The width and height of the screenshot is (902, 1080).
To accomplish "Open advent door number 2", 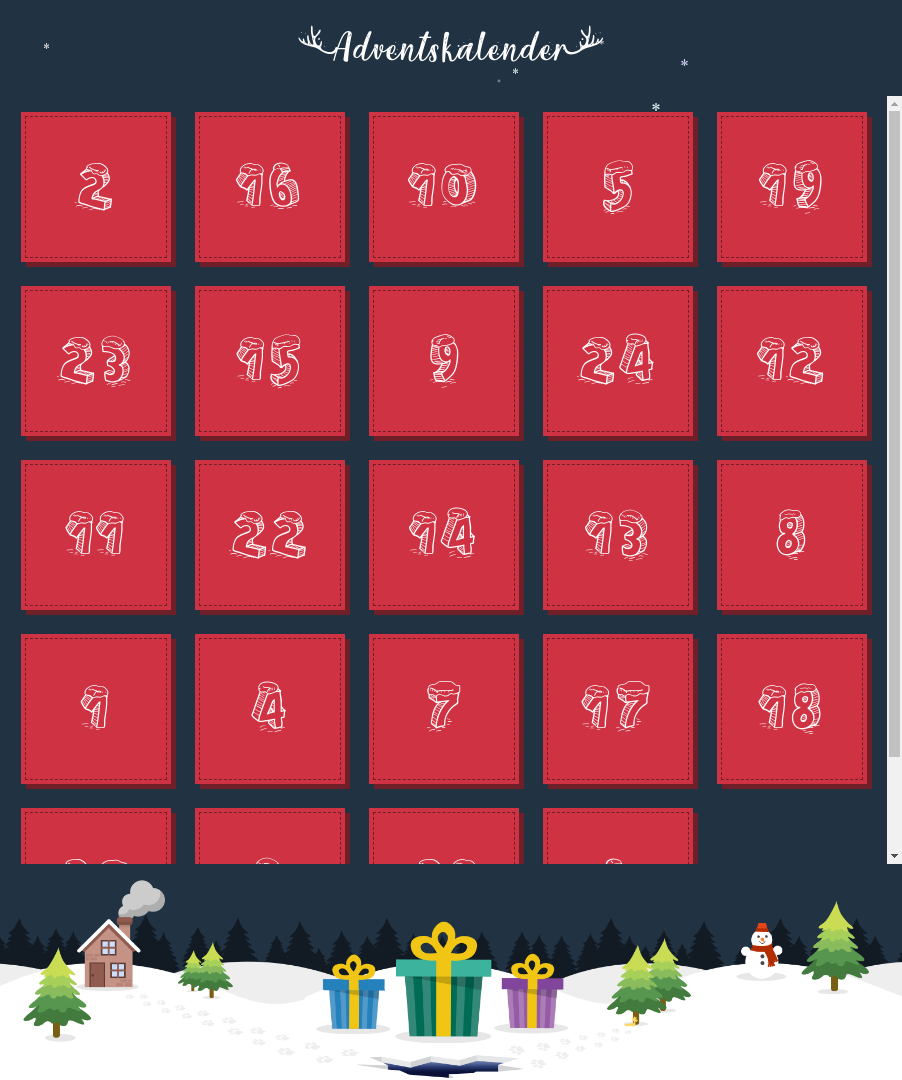I will click(x=96, y=187).
